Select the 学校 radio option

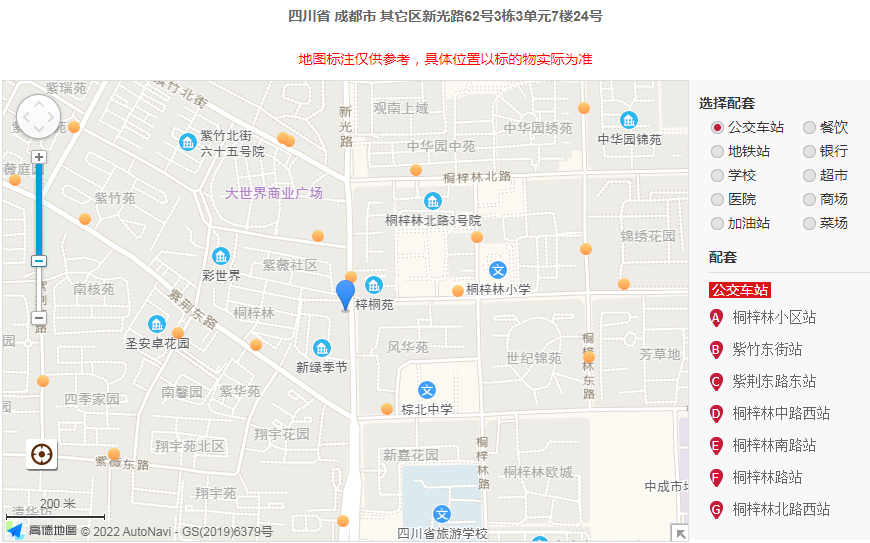pyautogui.click(x=717, y=176)
